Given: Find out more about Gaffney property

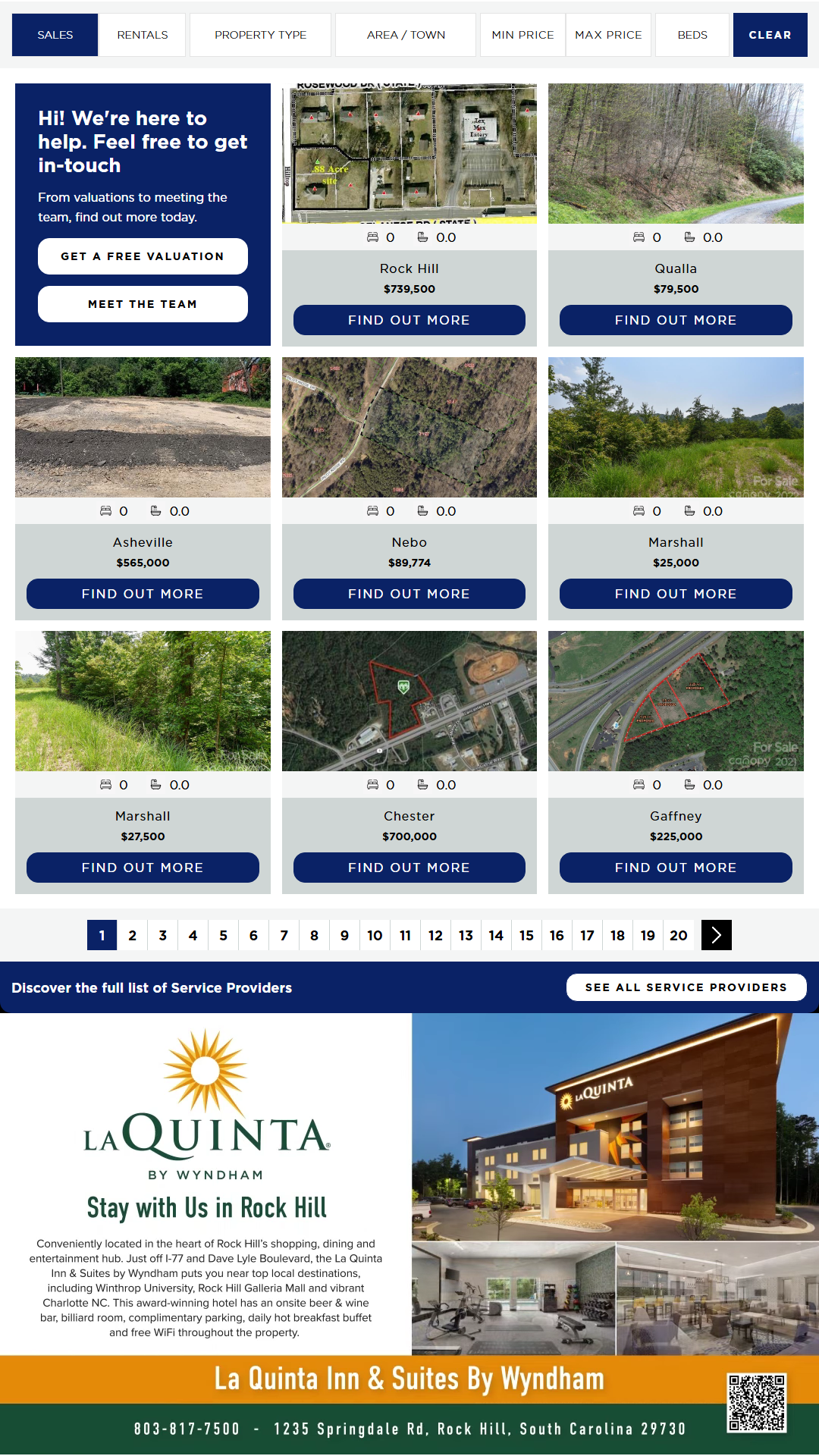Looking at the screenshot, I should 676,868.
